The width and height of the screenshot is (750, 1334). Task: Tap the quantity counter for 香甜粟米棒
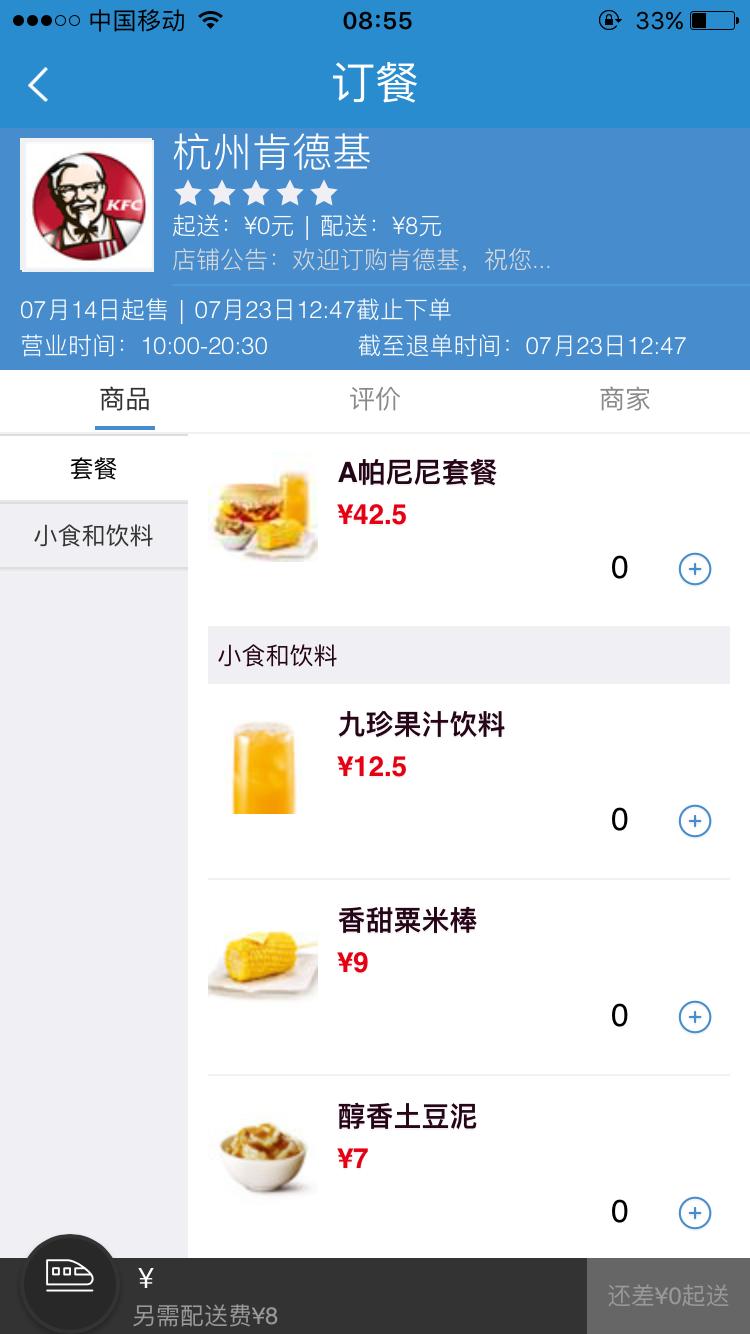[619, 1016]
